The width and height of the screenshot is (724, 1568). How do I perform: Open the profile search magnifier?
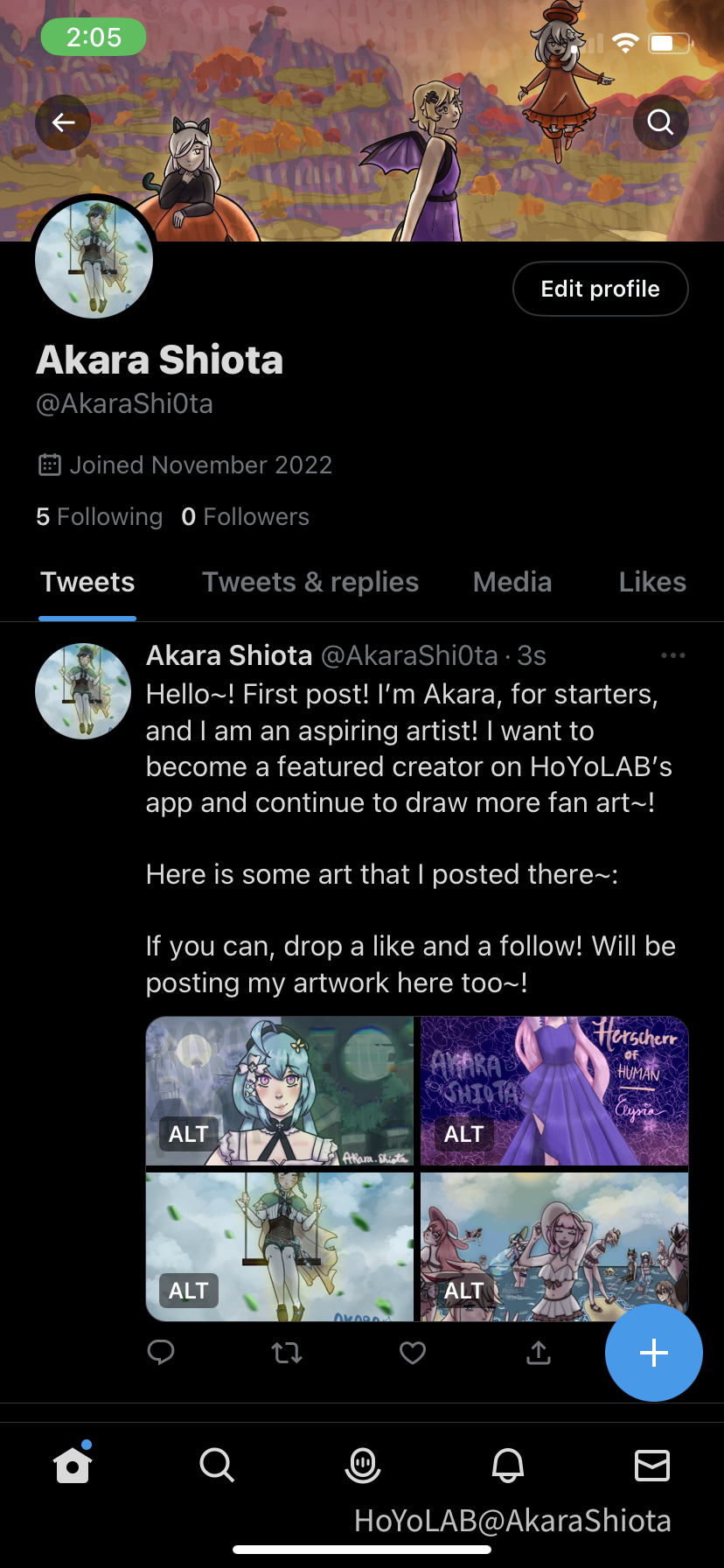pos(660,122)
